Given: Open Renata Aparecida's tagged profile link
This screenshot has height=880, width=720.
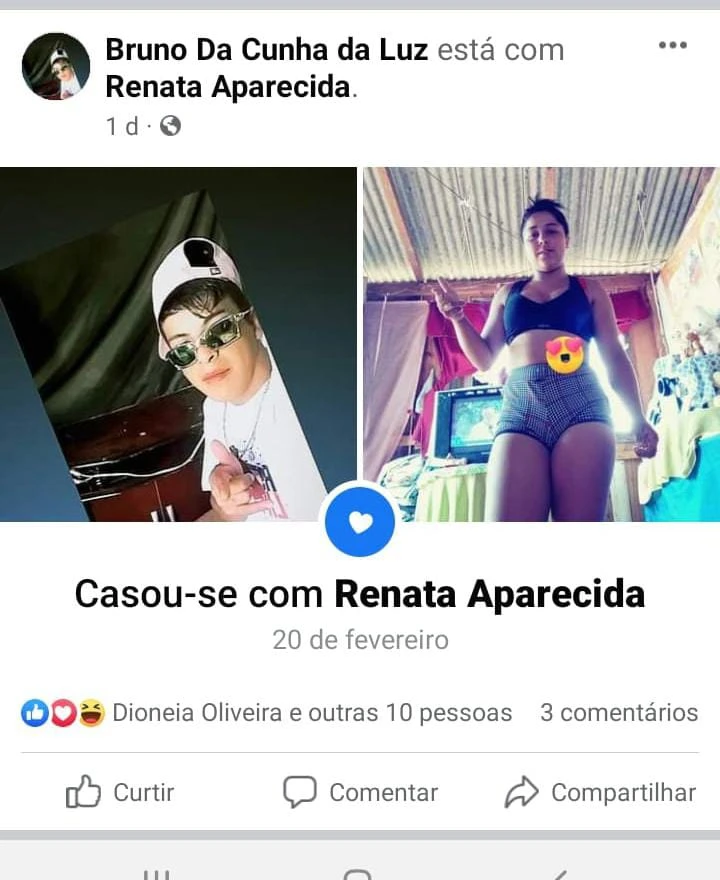Looking at the screenshot, I should click(x=228, y=87).
